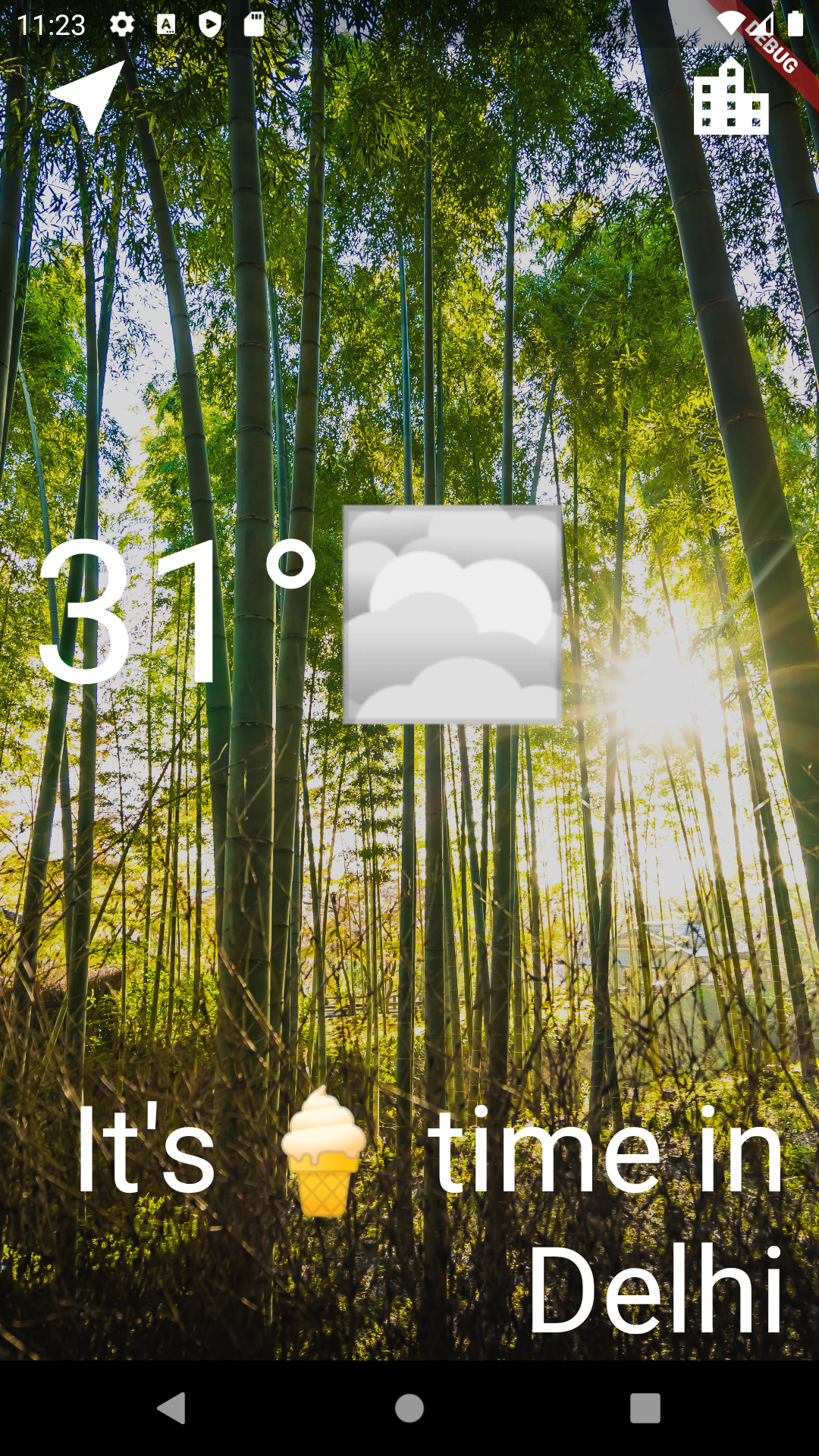
Task: Open the city search building icon
Action: (x=731, y=97)
